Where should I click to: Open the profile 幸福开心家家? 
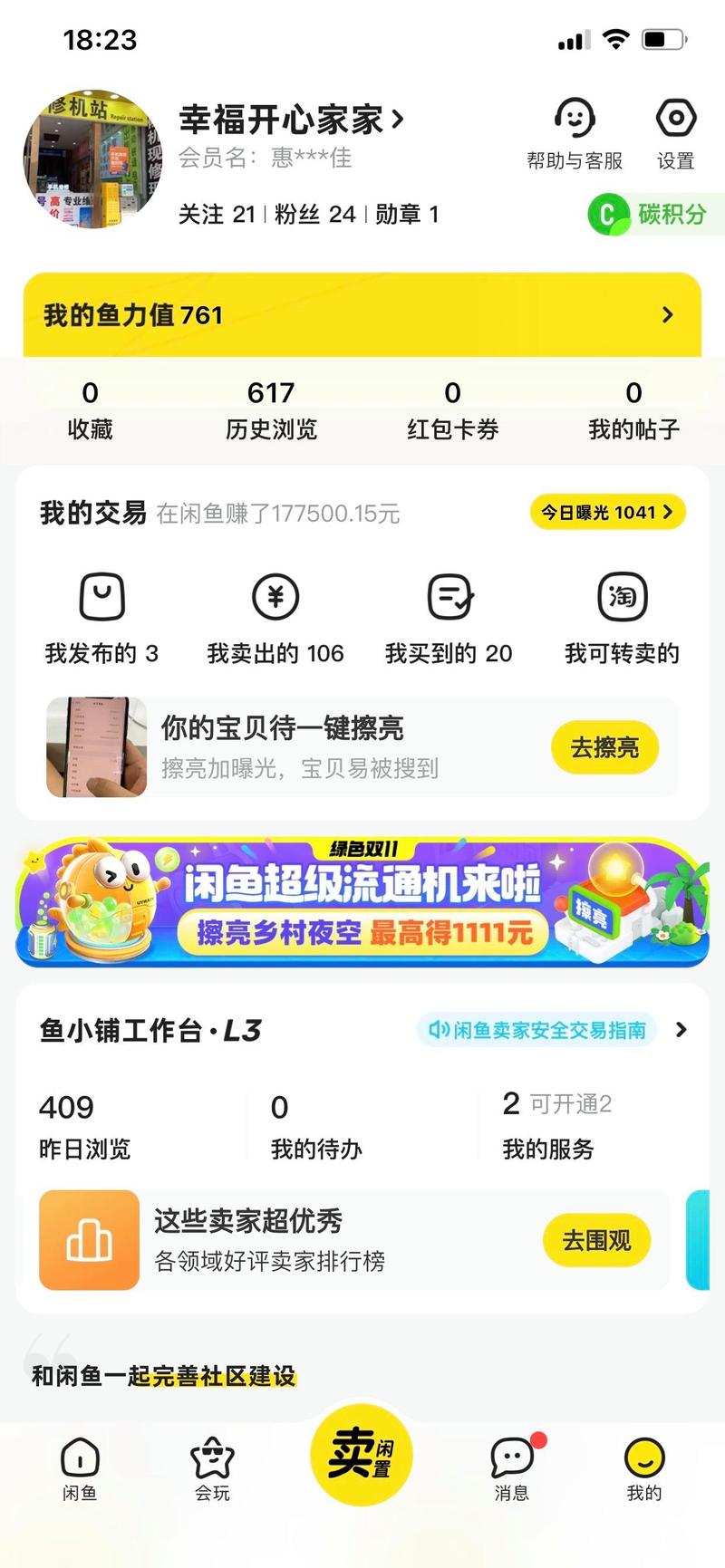coord(290,120)
